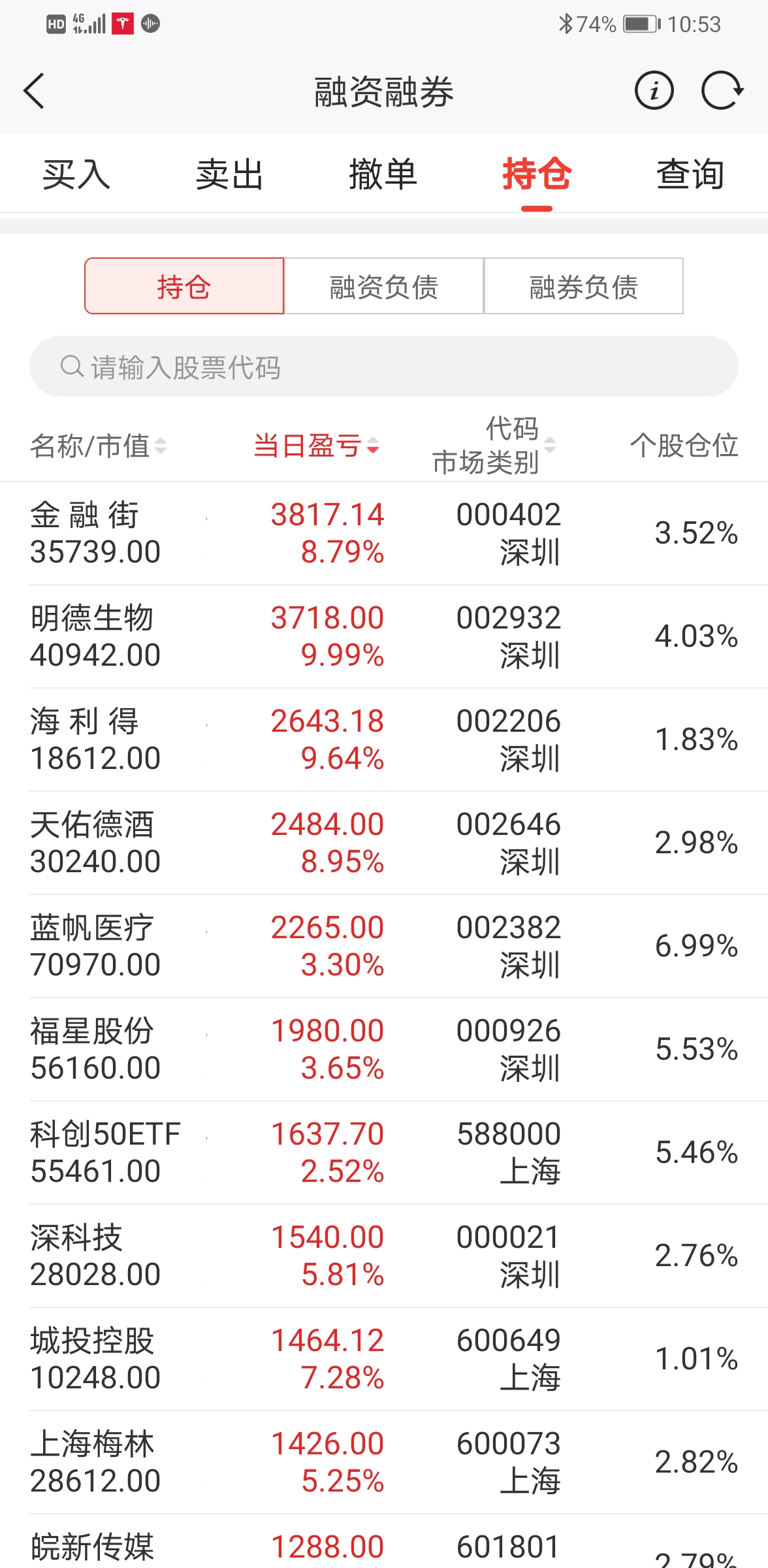The width and height of the screenshot is (768, 1568).
Task: Select the 上海梅林 holding row
Action: click(x=384, y=1462)
